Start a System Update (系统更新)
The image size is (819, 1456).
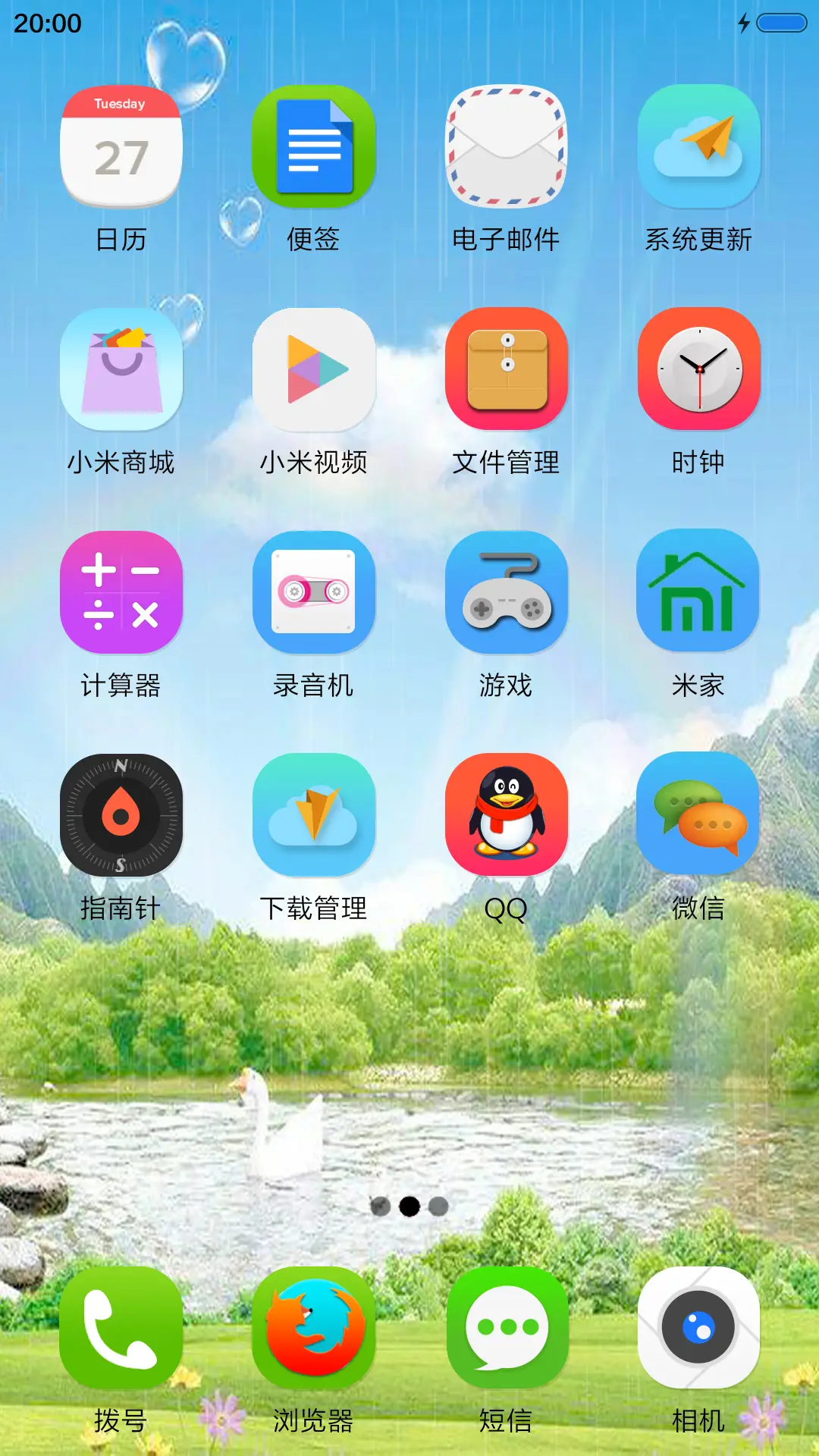point(699,148)
